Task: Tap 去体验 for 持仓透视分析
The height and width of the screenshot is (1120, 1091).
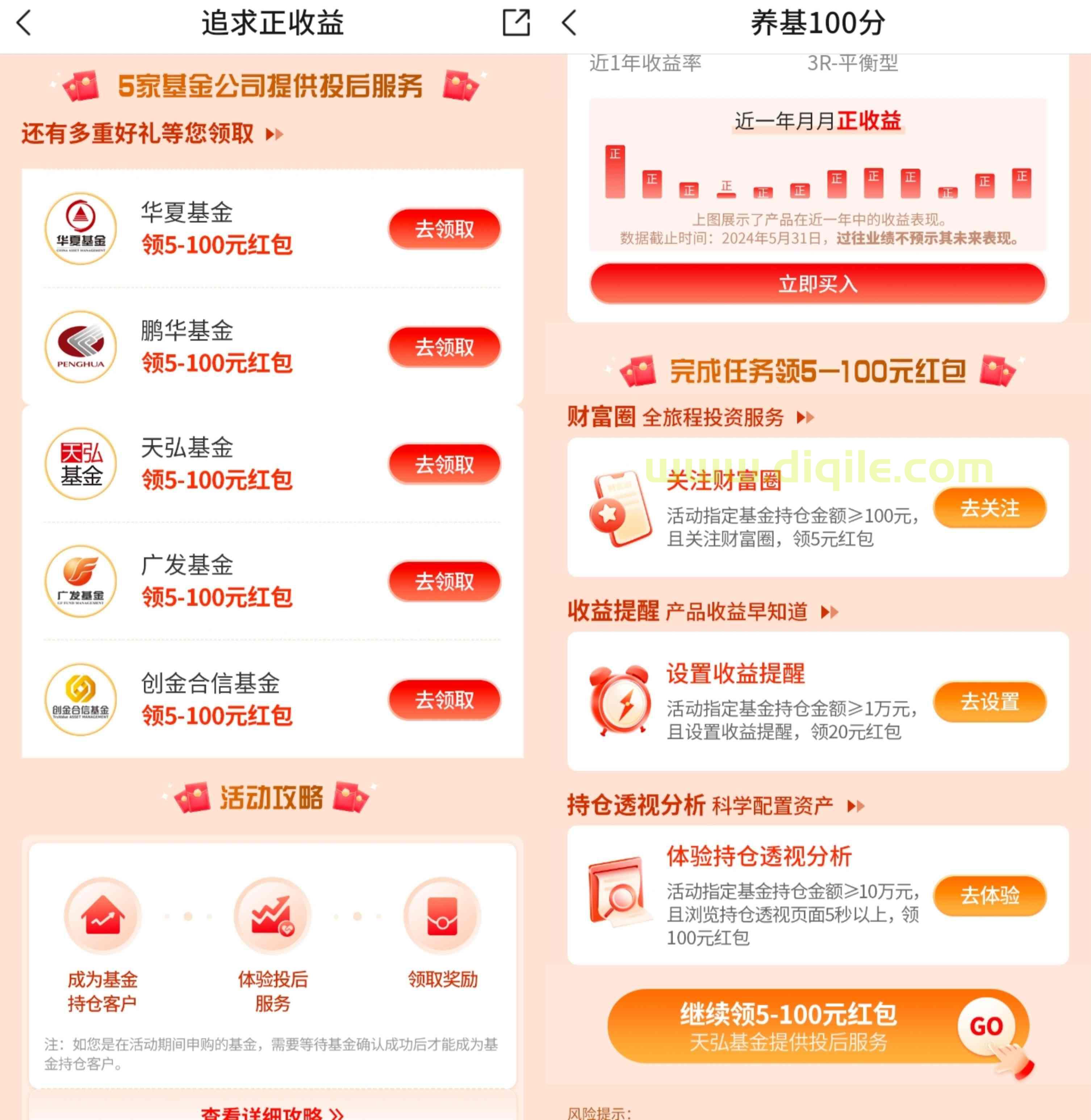Action: click(x=990, y=895)
